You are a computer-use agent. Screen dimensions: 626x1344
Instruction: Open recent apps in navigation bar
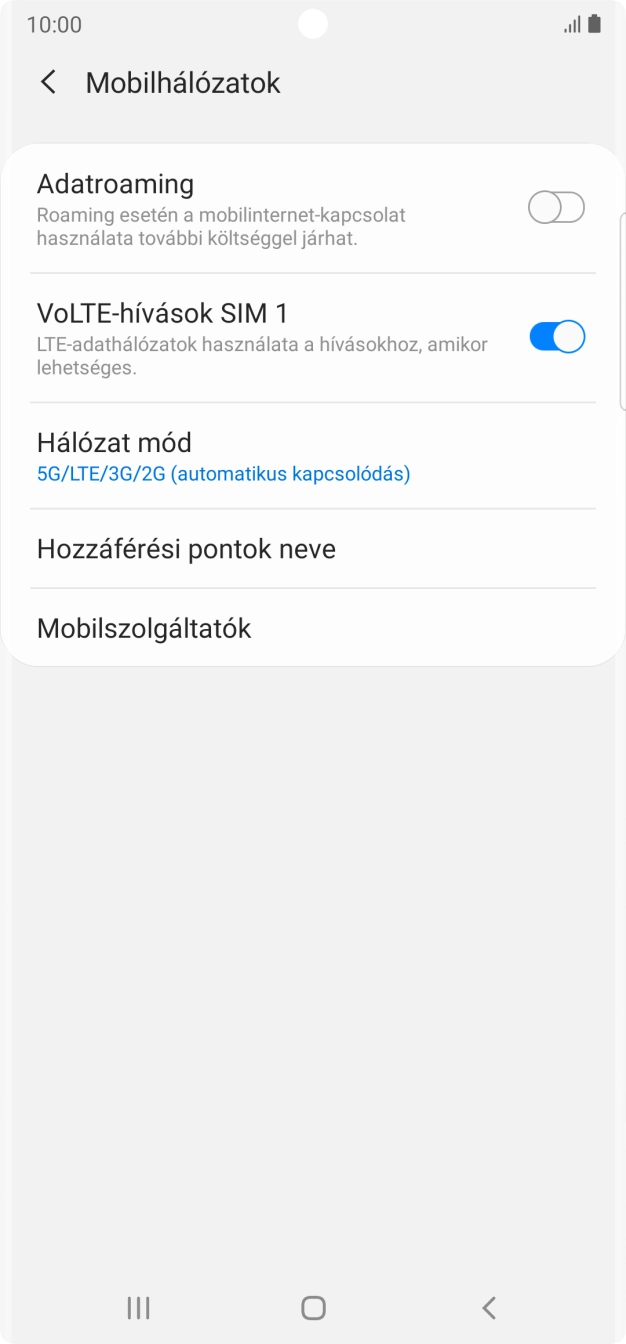click(138, 1307)
